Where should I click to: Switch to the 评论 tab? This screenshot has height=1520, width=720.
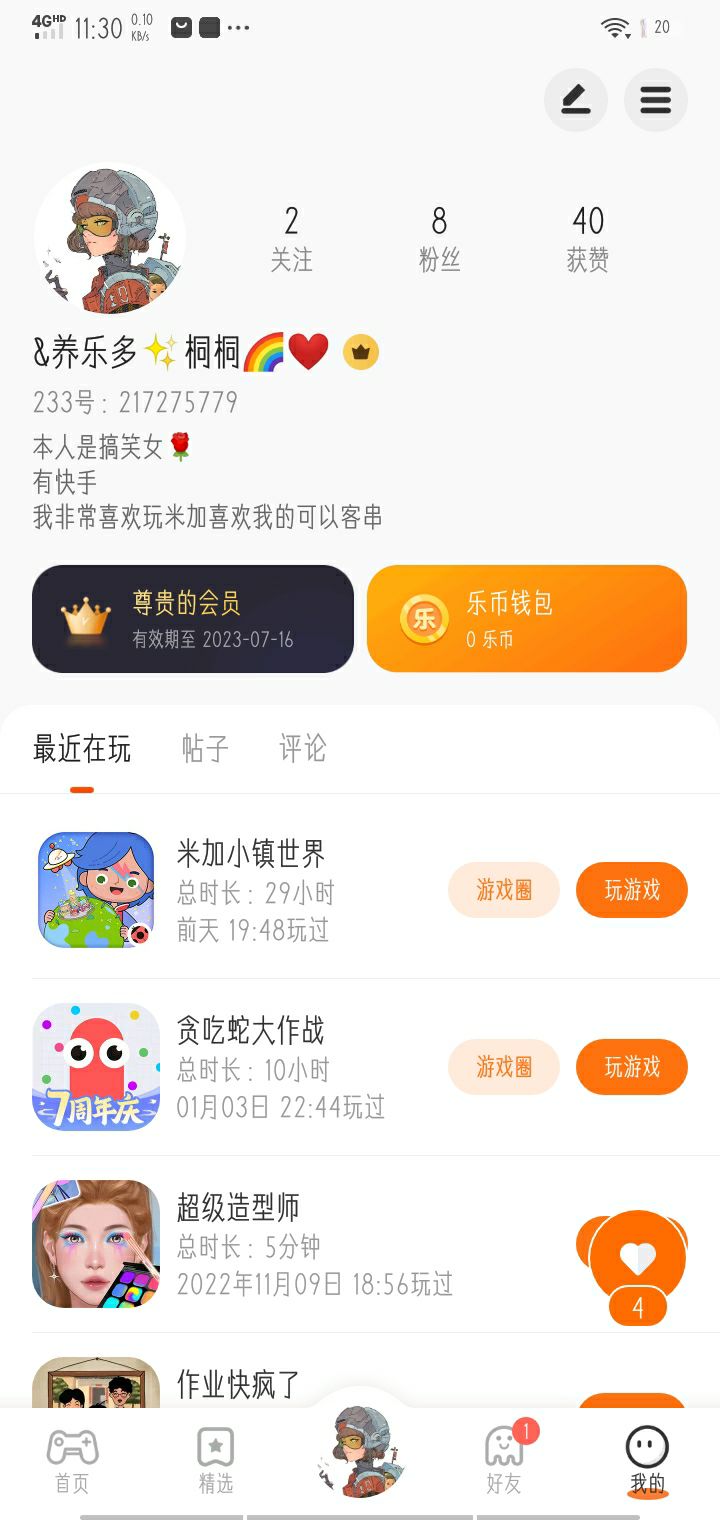[302, 748]
